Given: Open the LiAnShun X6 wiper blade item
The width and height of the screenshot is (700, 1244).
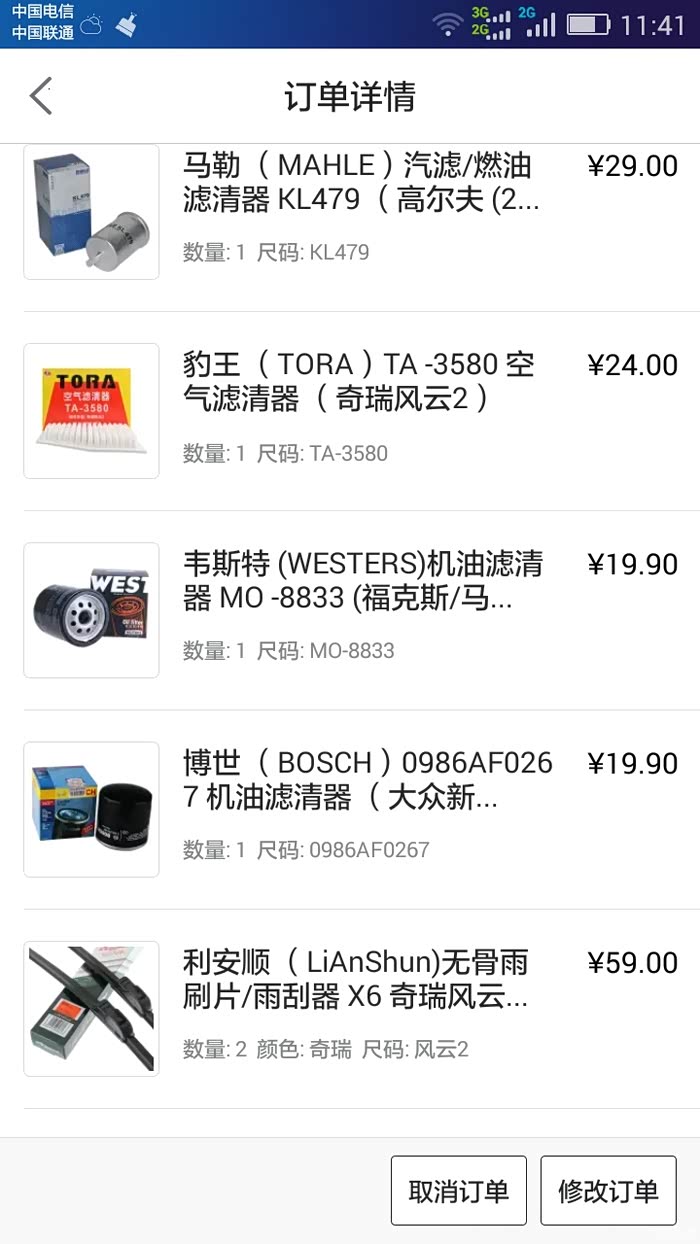Looking at the screenshot, I should [x=360, y=1008].
